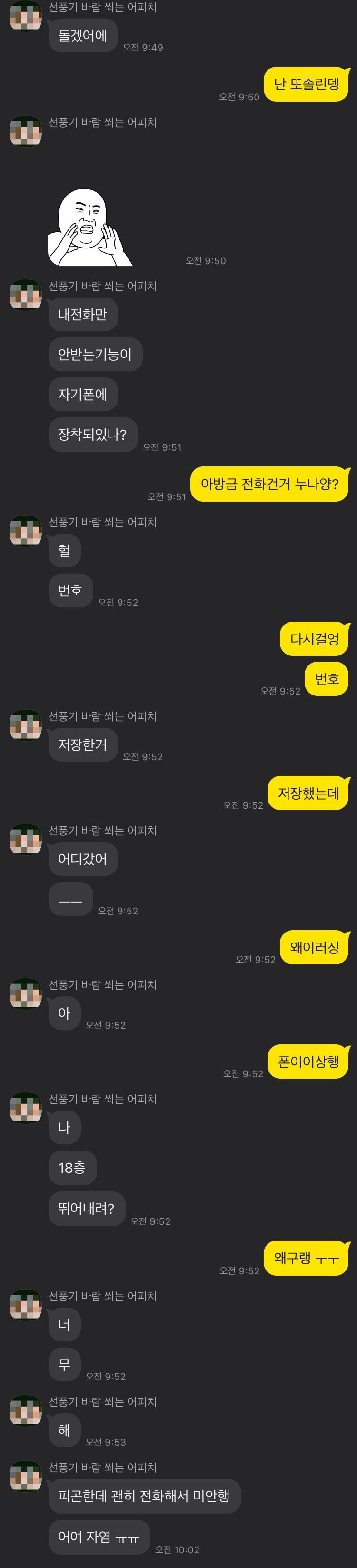357x1568 pixels.
Task: Open sender's profile picture above 내전화만
Action: pyautogui.click(x=26, y=295)
